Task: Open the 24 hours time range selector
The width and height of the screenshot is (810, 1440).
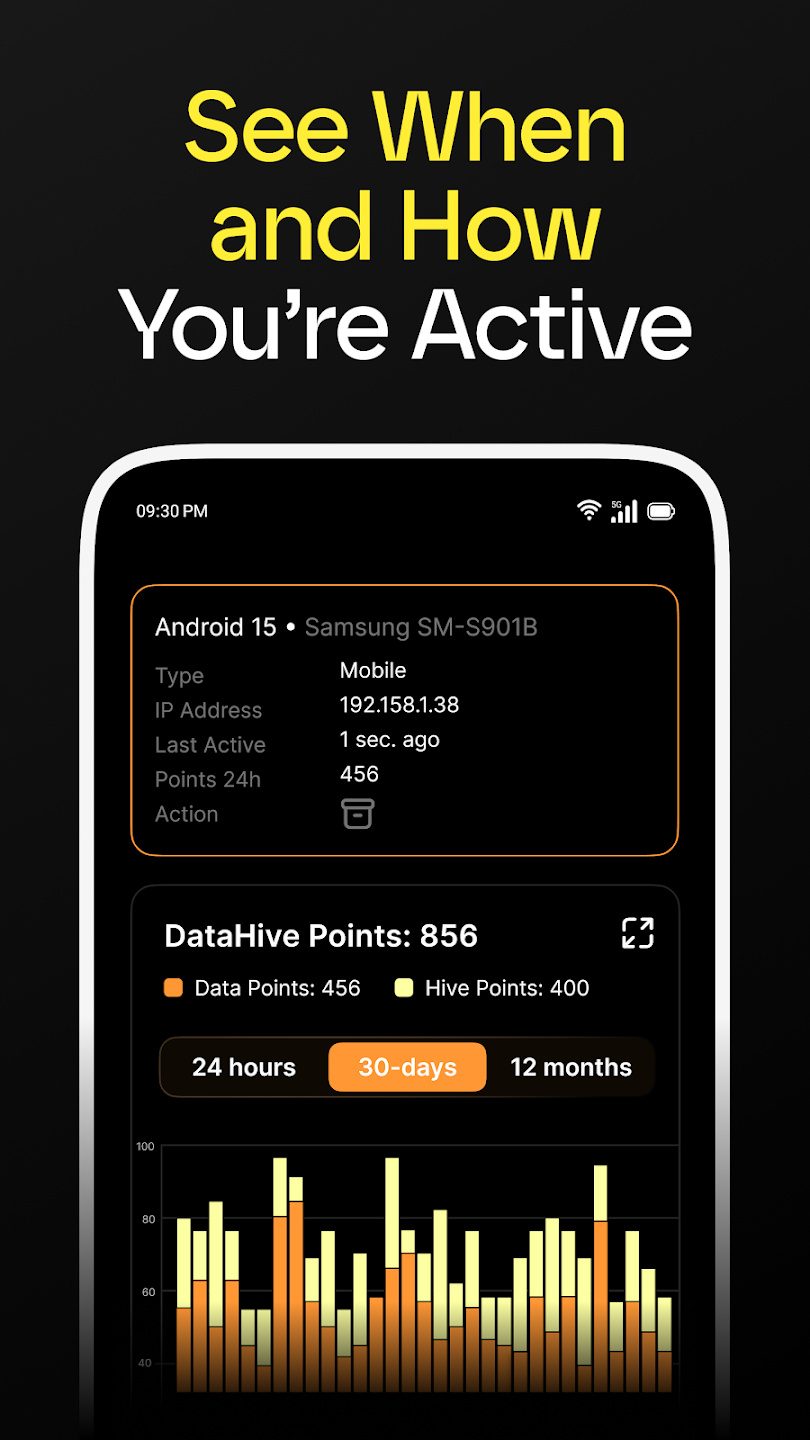Action: click(x=243, y=1067)
